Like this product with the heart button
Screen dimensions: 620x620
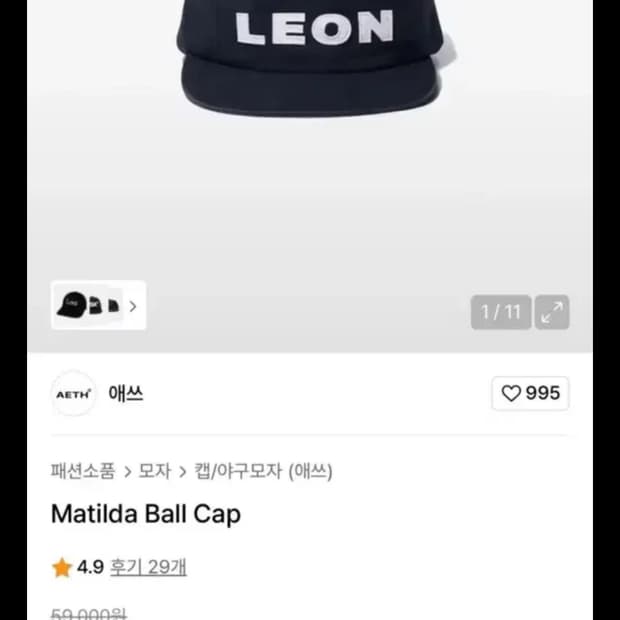[530, 393]
